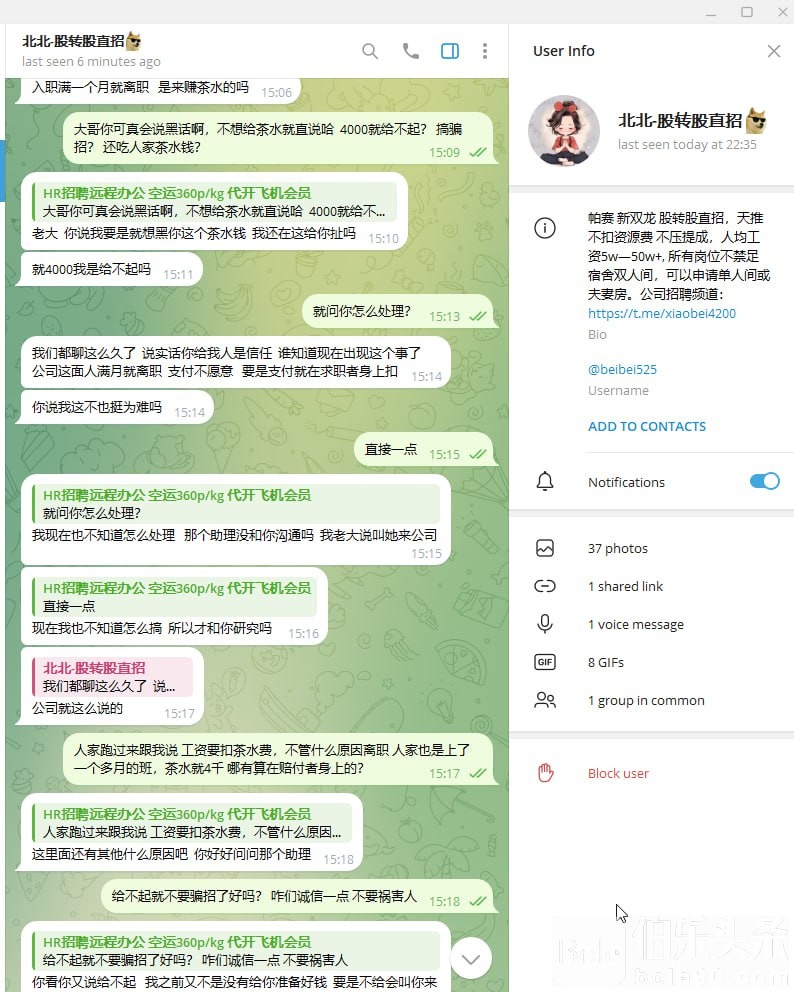Turn off Notifications for this user

click(764, 482)
